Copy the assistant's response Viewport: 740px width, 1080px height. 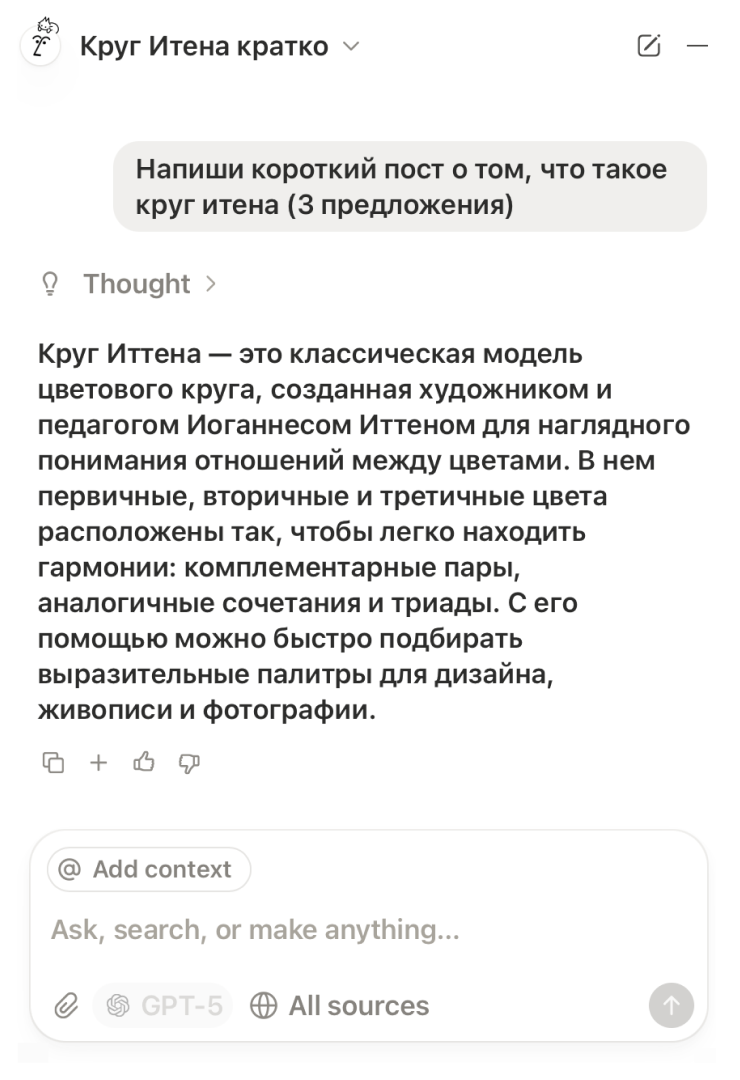coord(54,763)
